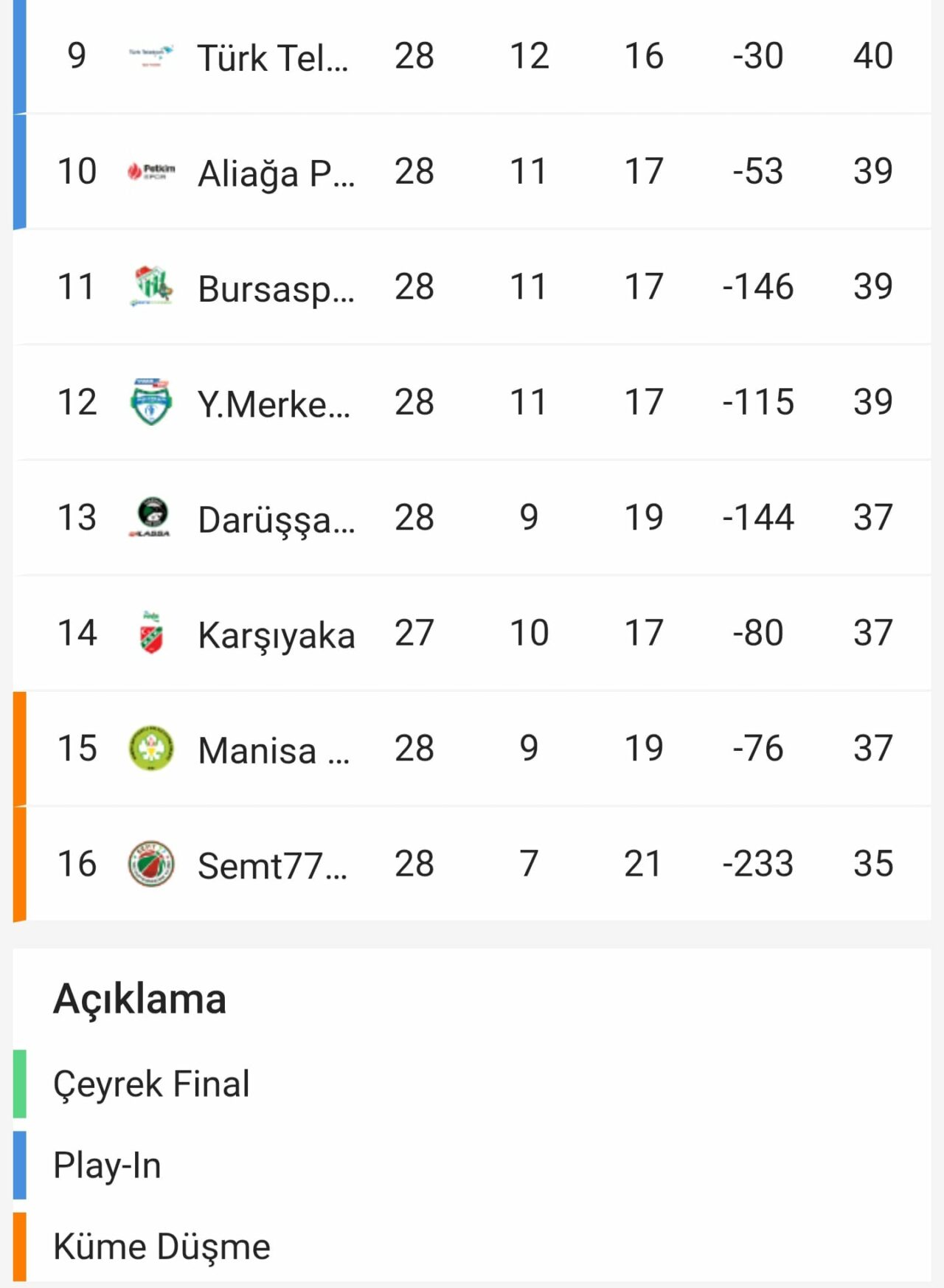Select the Manisa team row
Viewport: 944px width, 1288px height.
point(274,749)
